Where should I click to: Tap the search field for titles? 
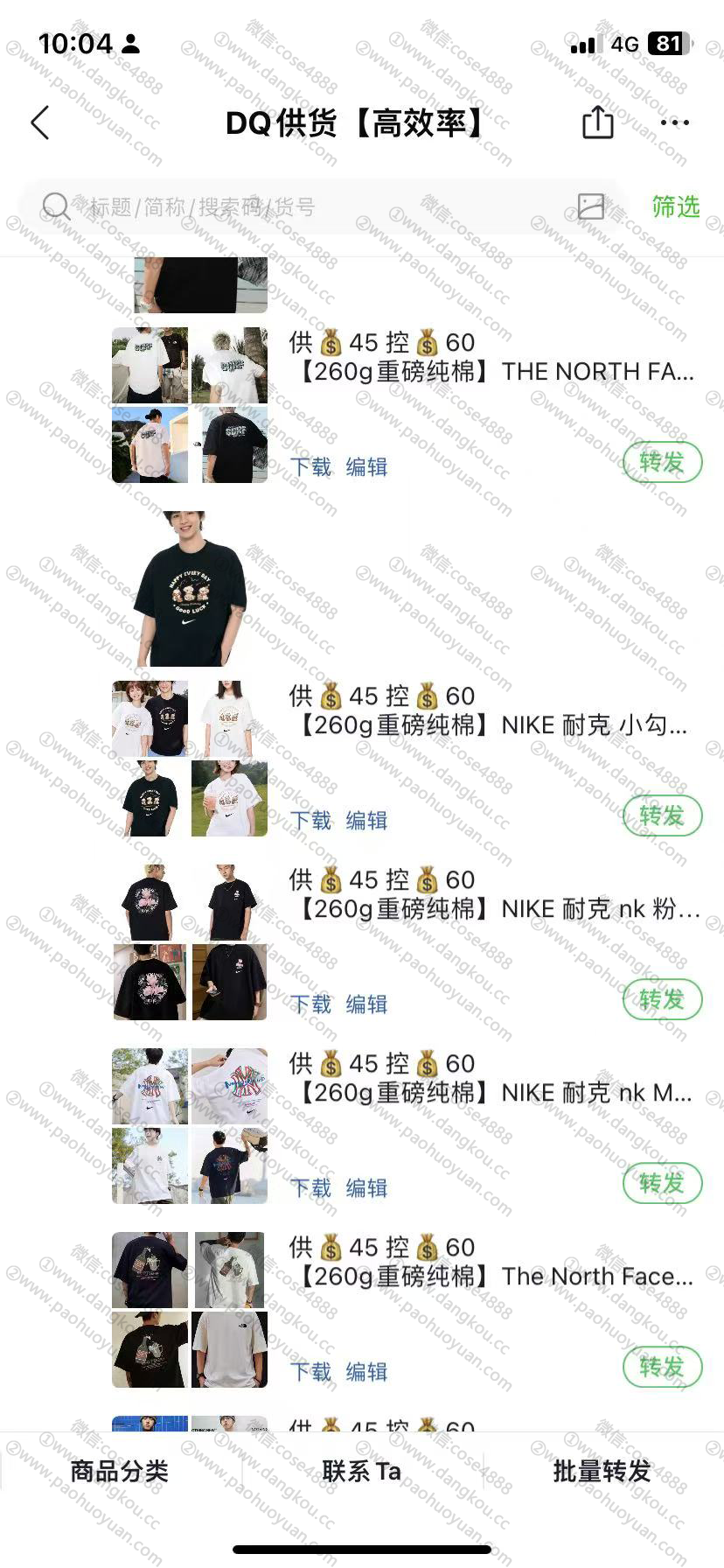point(306,207)
